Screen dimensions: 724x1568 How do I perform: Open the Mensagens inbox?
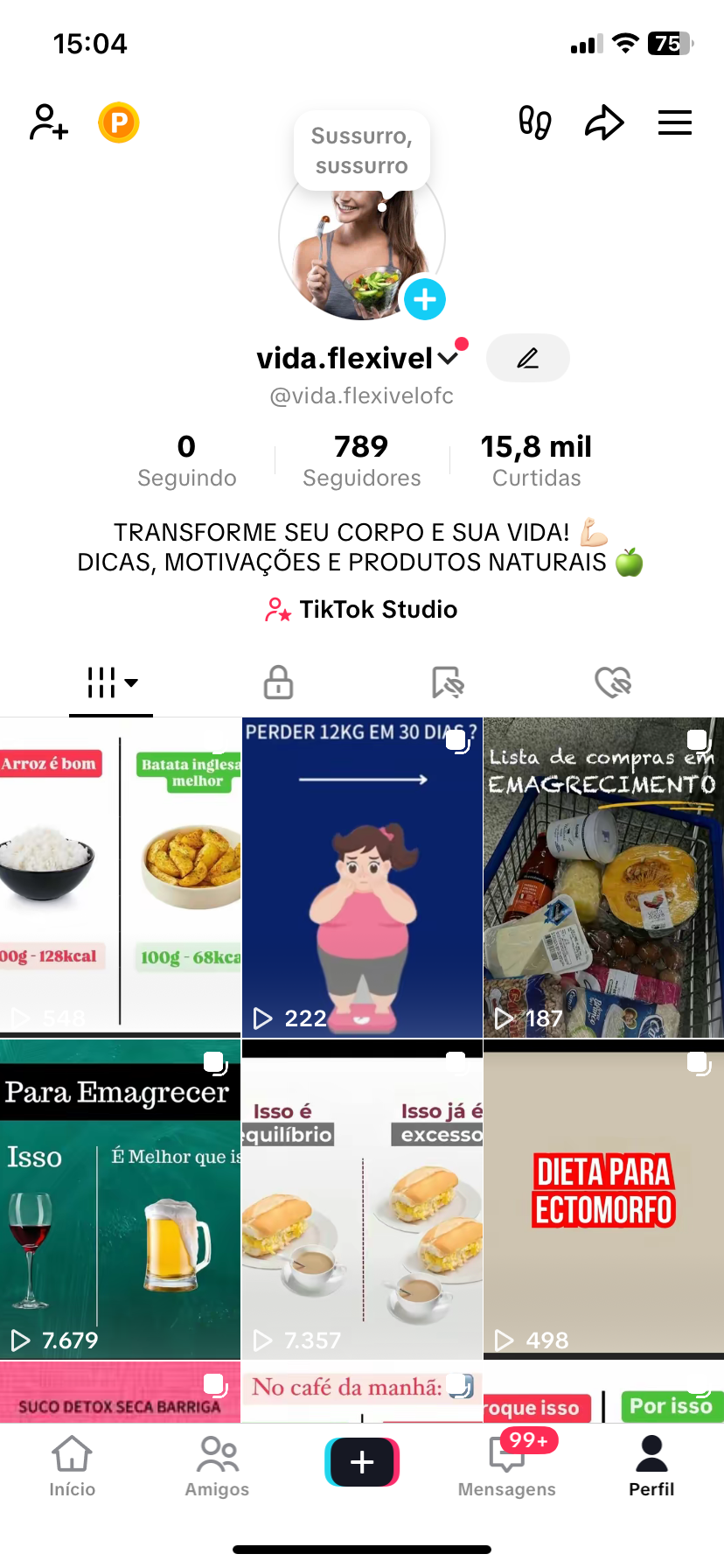[x=507, y=1466]
